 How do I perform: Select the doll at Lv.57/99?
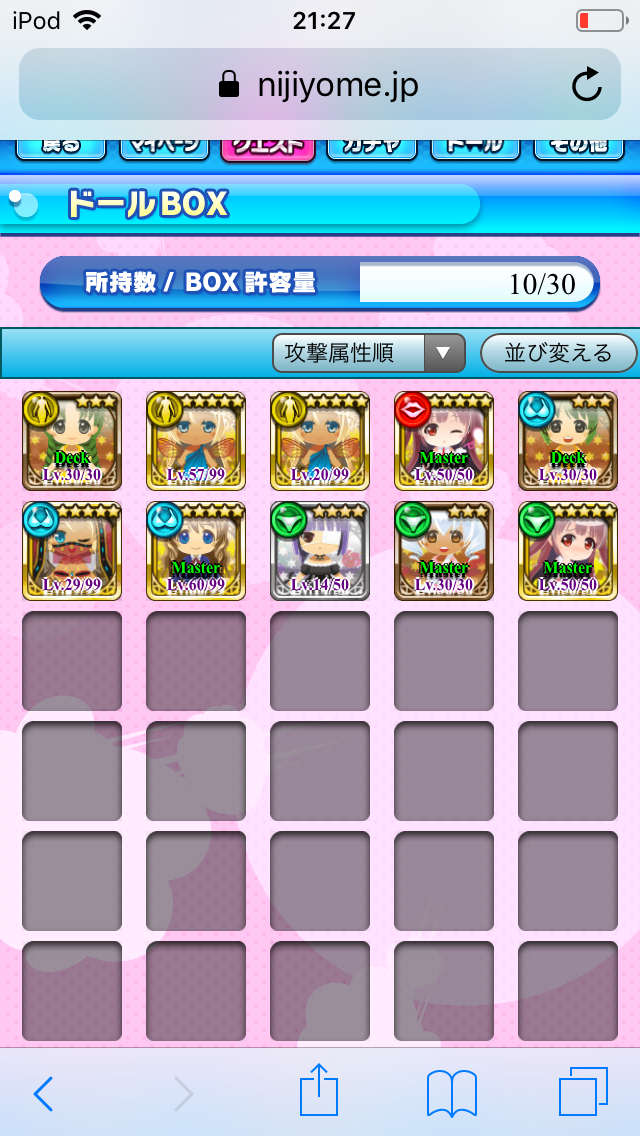[x=196, y=440]
